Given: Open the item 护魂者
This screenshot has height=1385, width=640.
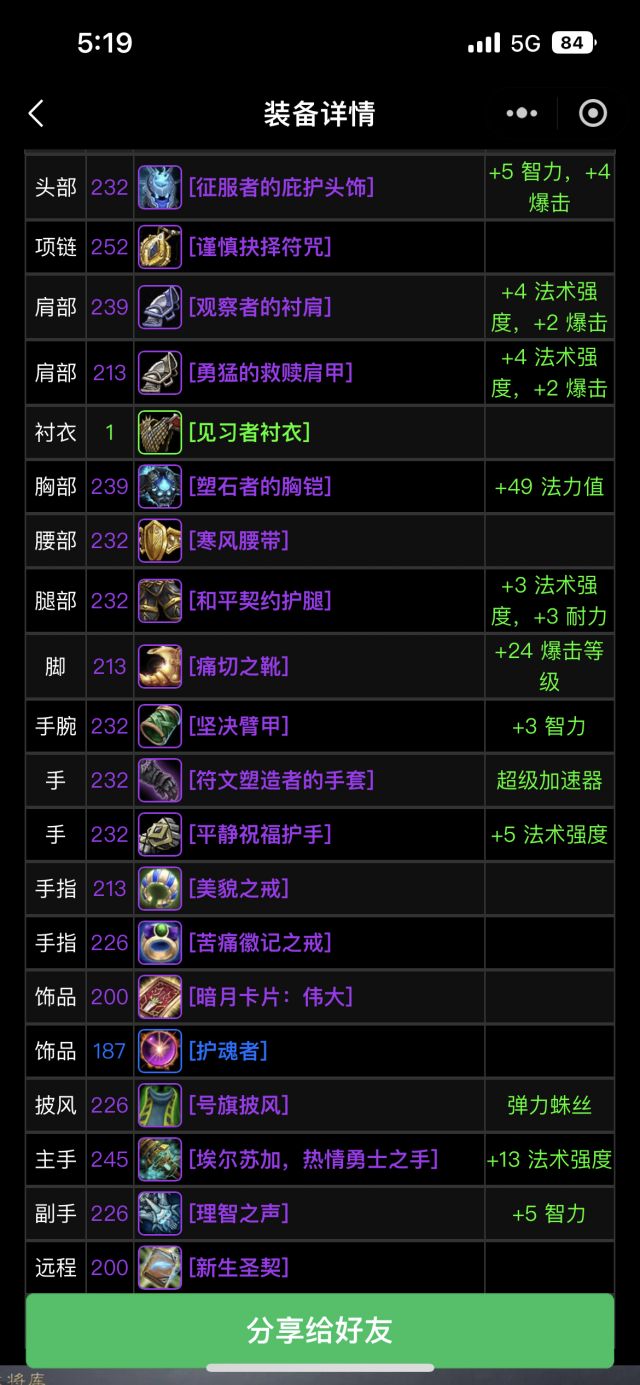Looking at the screenshot, I should 228,1050.
